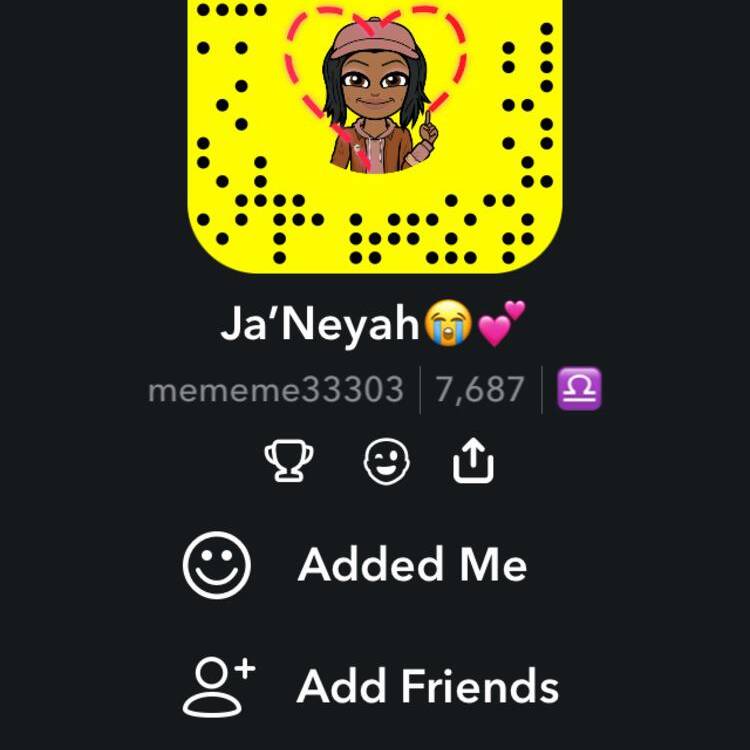Tap the Snapcode to enlarge it
750x750 pixels.
[x=375, y=130]
